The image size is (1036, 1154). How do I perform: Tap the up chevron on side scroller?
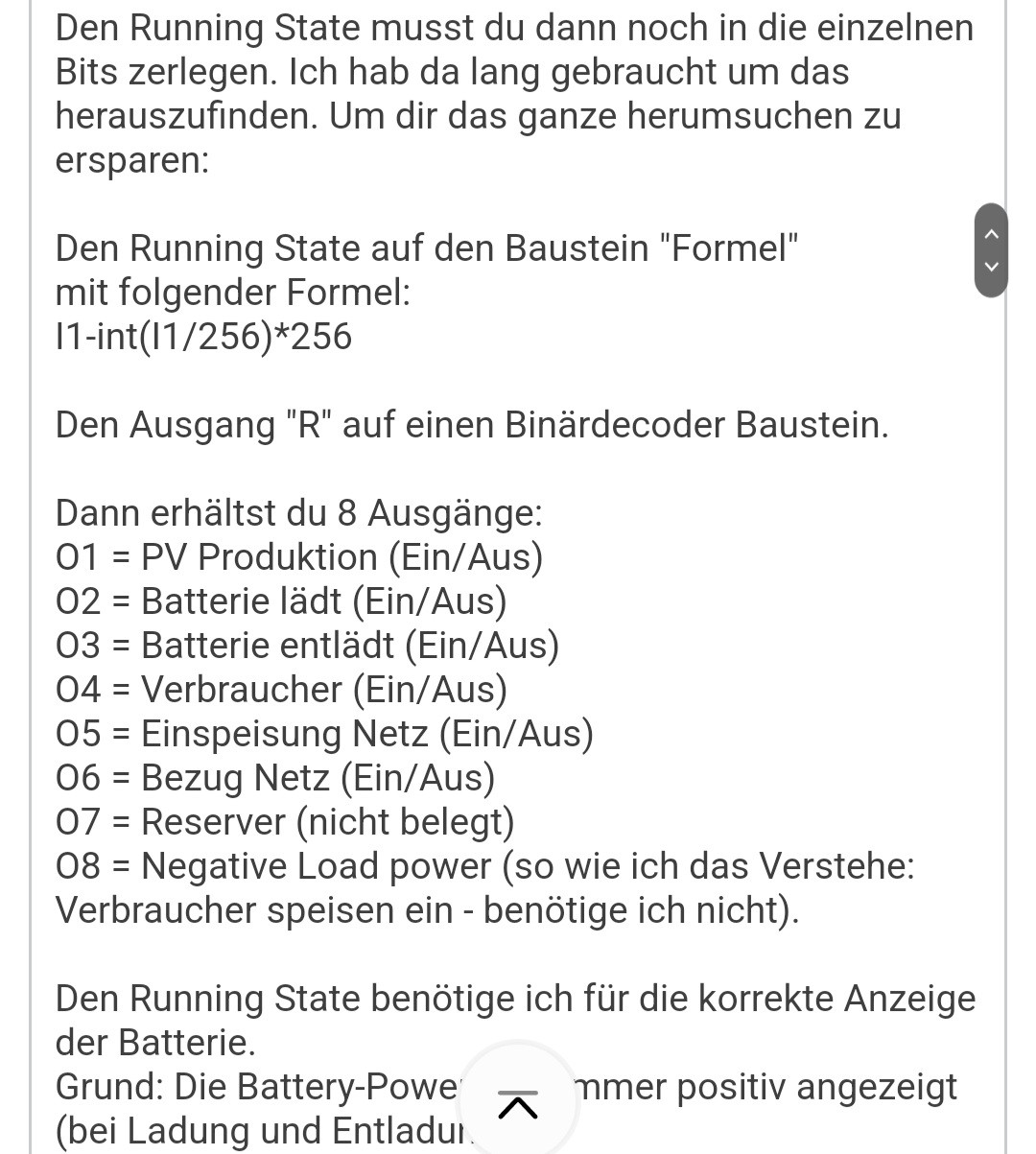coord(992,233)
